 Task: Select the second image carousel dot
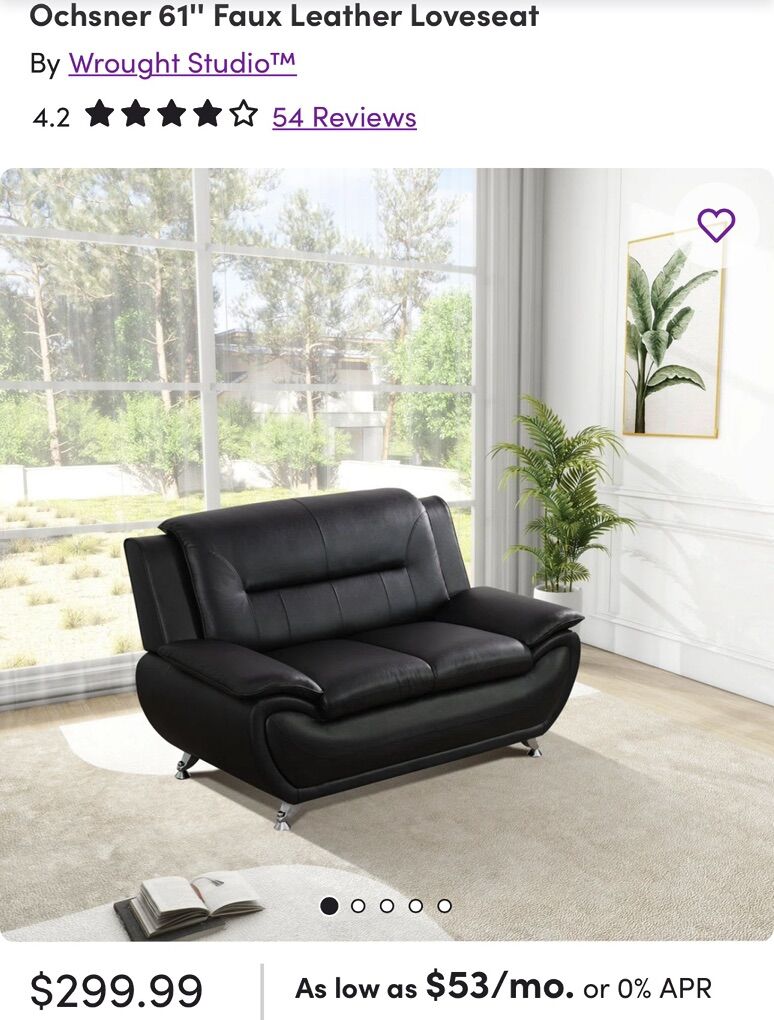point(358,908)
